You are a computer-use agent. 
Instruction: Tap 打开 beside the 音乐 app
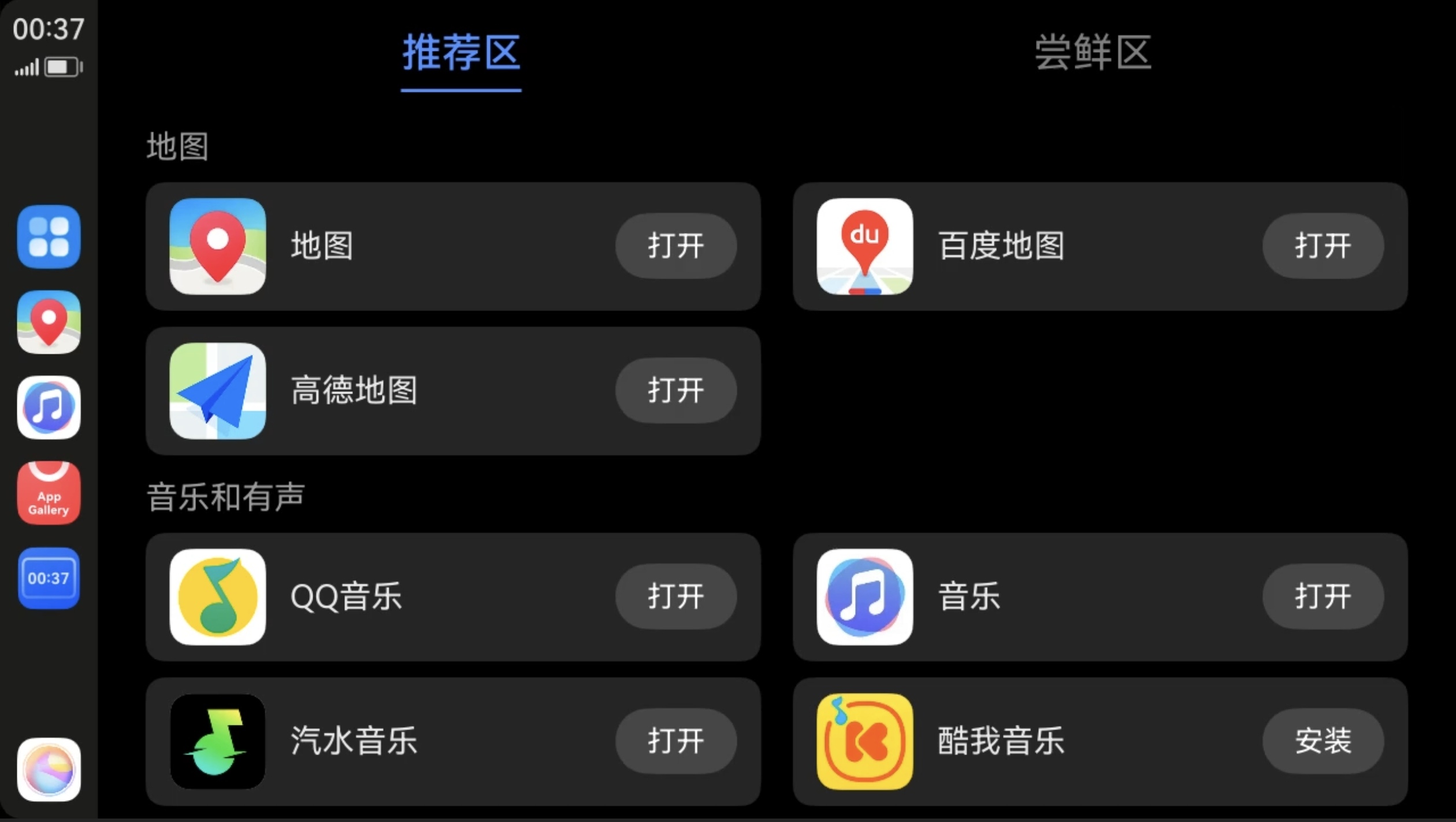pos(1323,596)
